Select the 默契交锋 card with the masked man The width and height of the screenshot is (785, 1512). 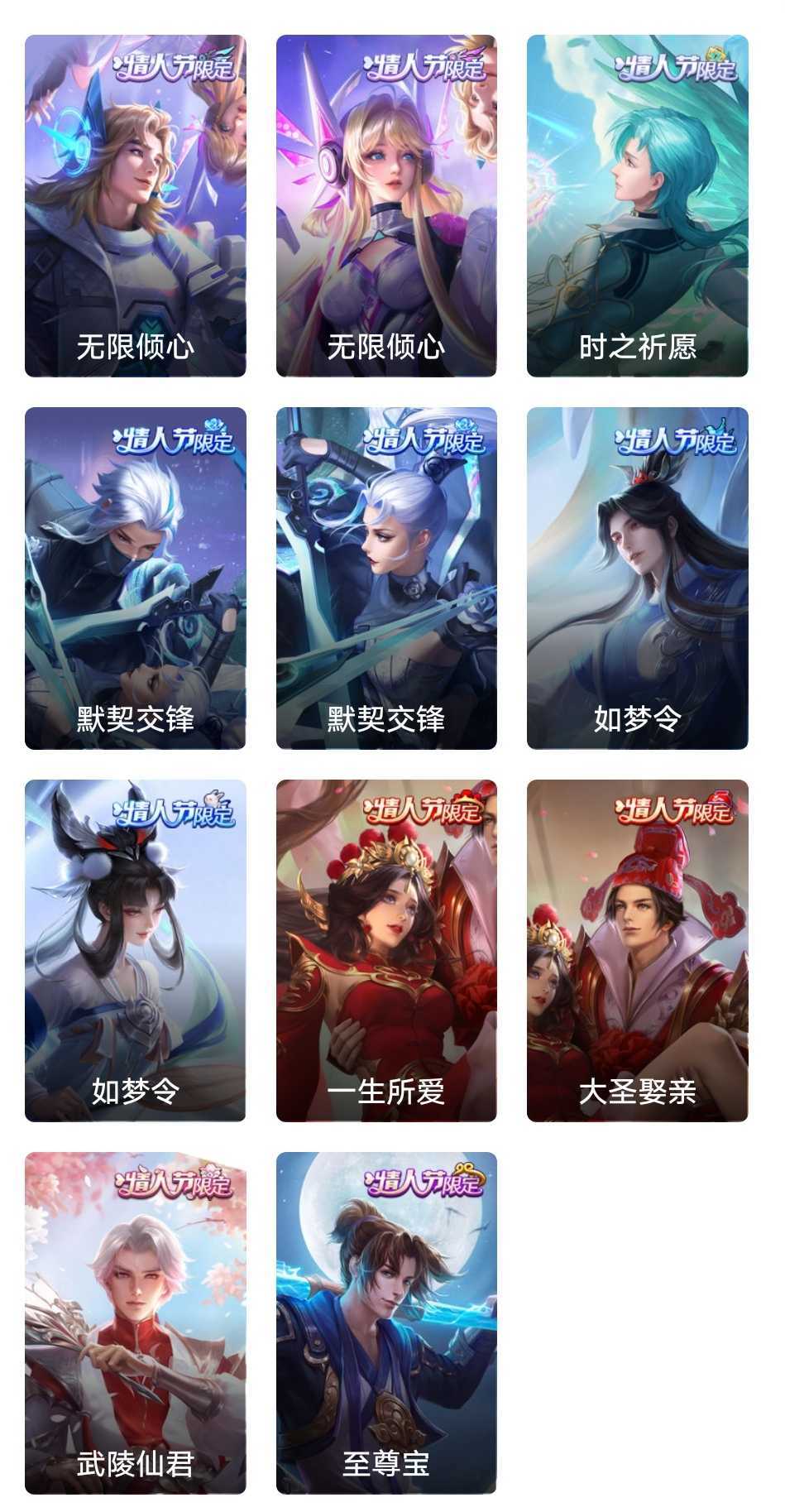136,578
